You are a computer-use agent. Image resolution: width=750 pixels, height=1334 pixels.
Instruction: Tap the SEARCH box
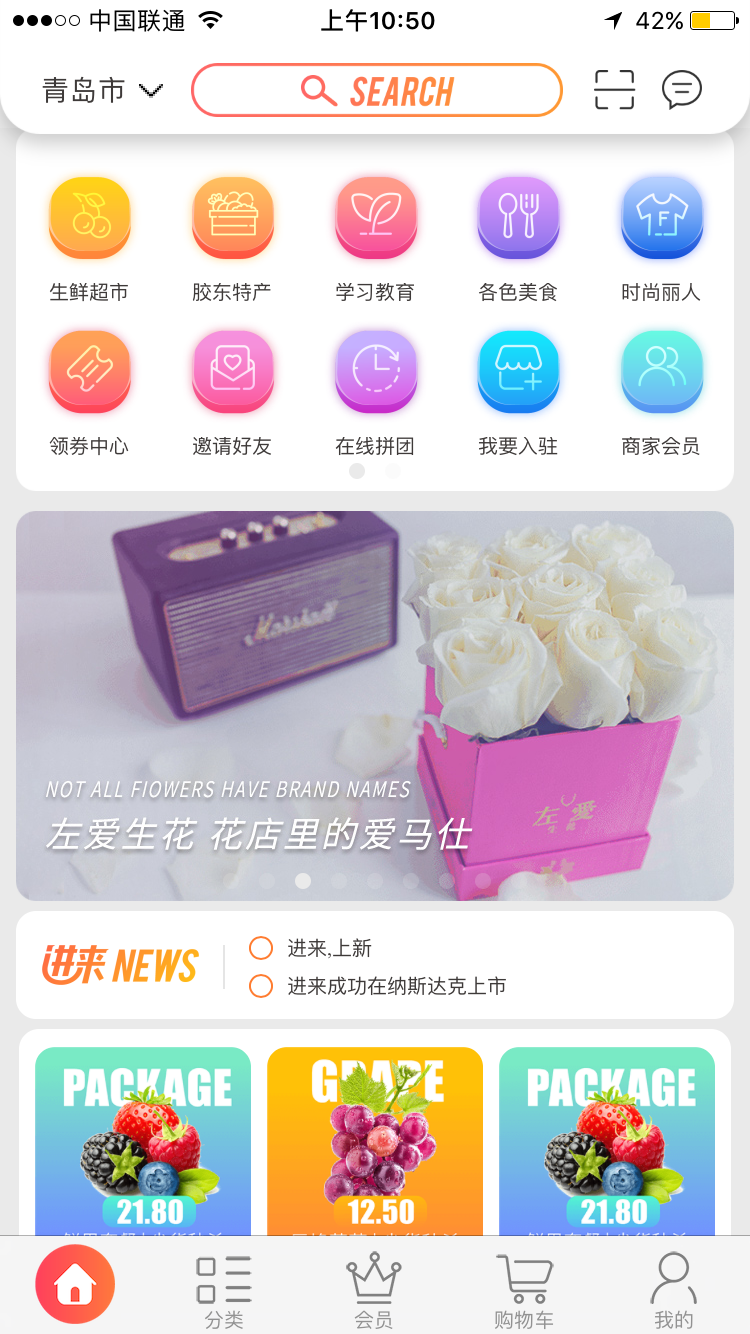pyautogui.click(x=377, y=91)
